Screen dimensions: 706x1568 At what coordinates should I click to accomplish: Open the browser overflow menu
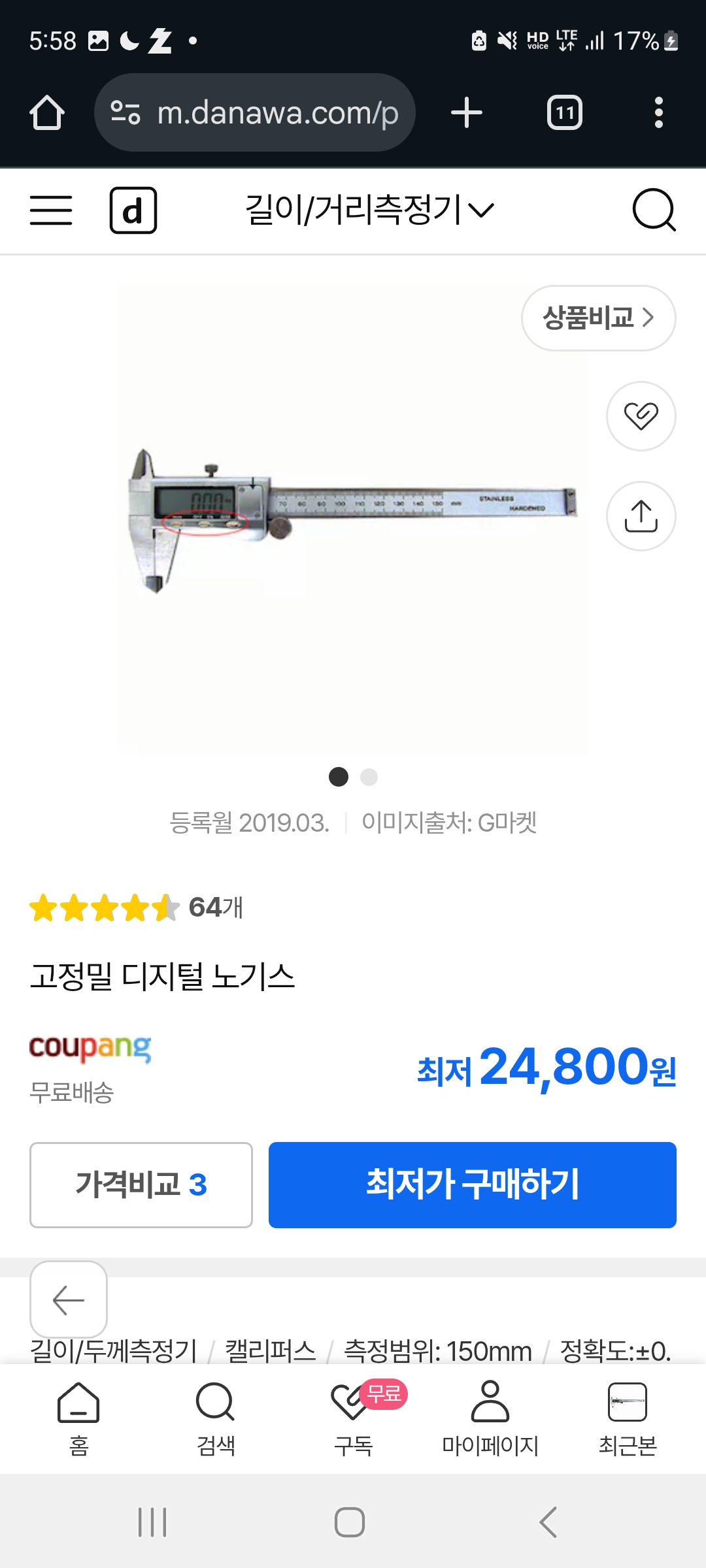tap(658, 113)
